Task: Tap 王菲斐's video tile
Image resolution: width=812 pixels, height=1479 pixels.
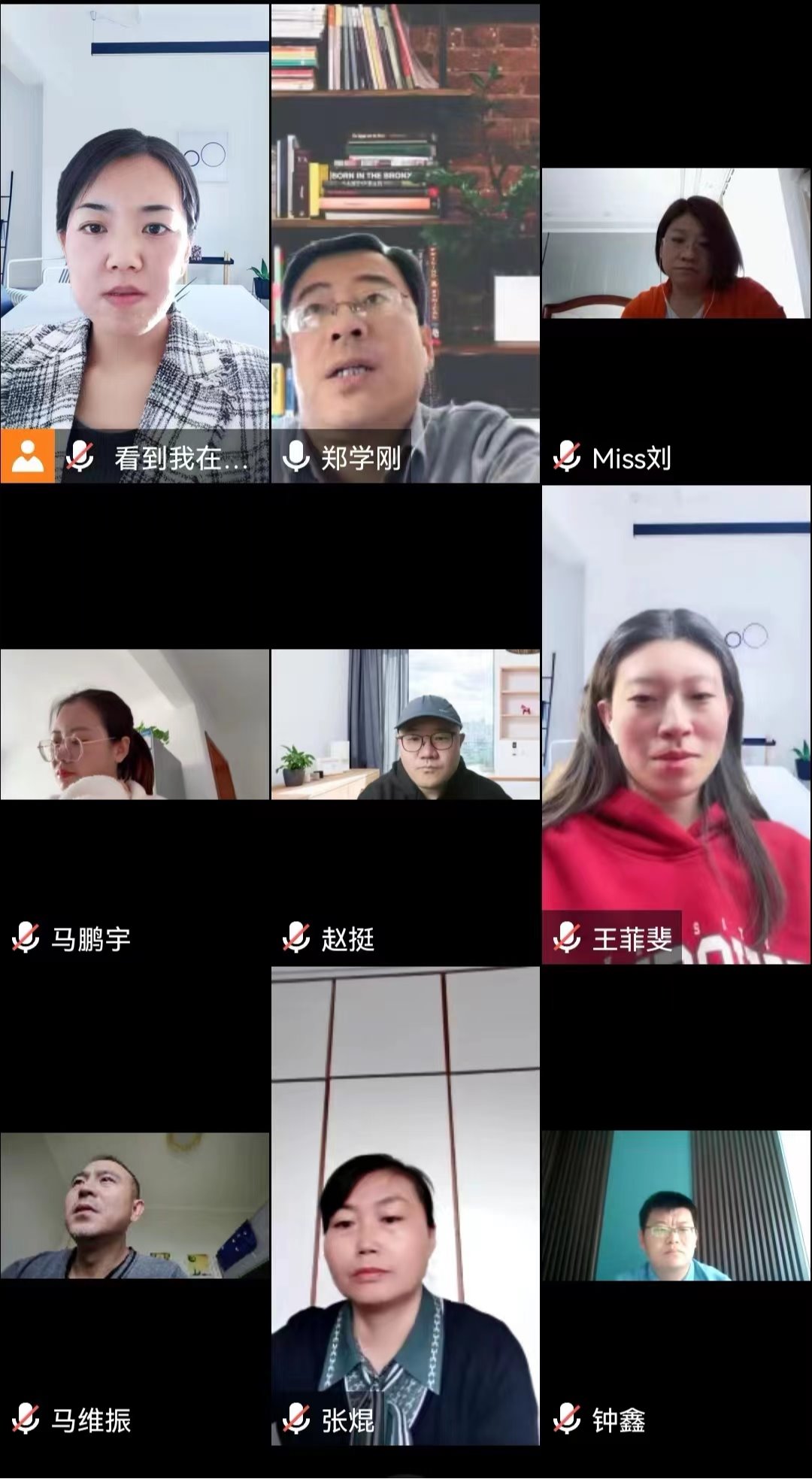Action: (x=676, y=724)
